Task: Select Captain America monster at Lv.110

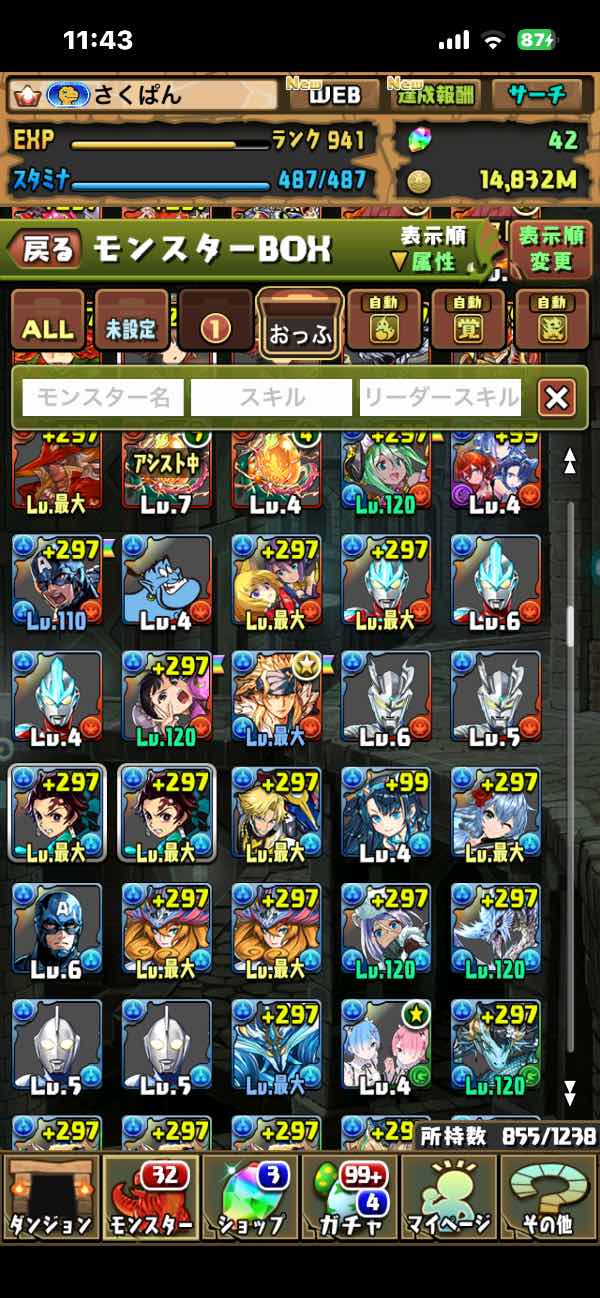Action: click(x=56, y=584)
